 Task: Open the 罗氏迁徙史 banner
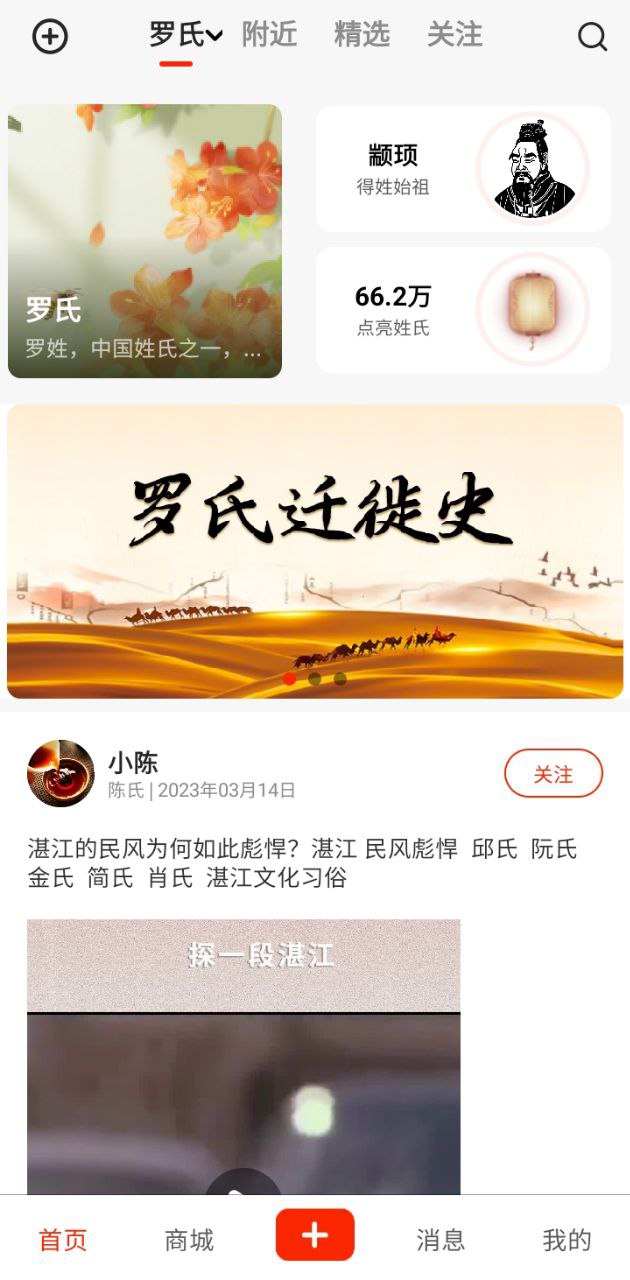pyautogui.click(x=315, y=551)
